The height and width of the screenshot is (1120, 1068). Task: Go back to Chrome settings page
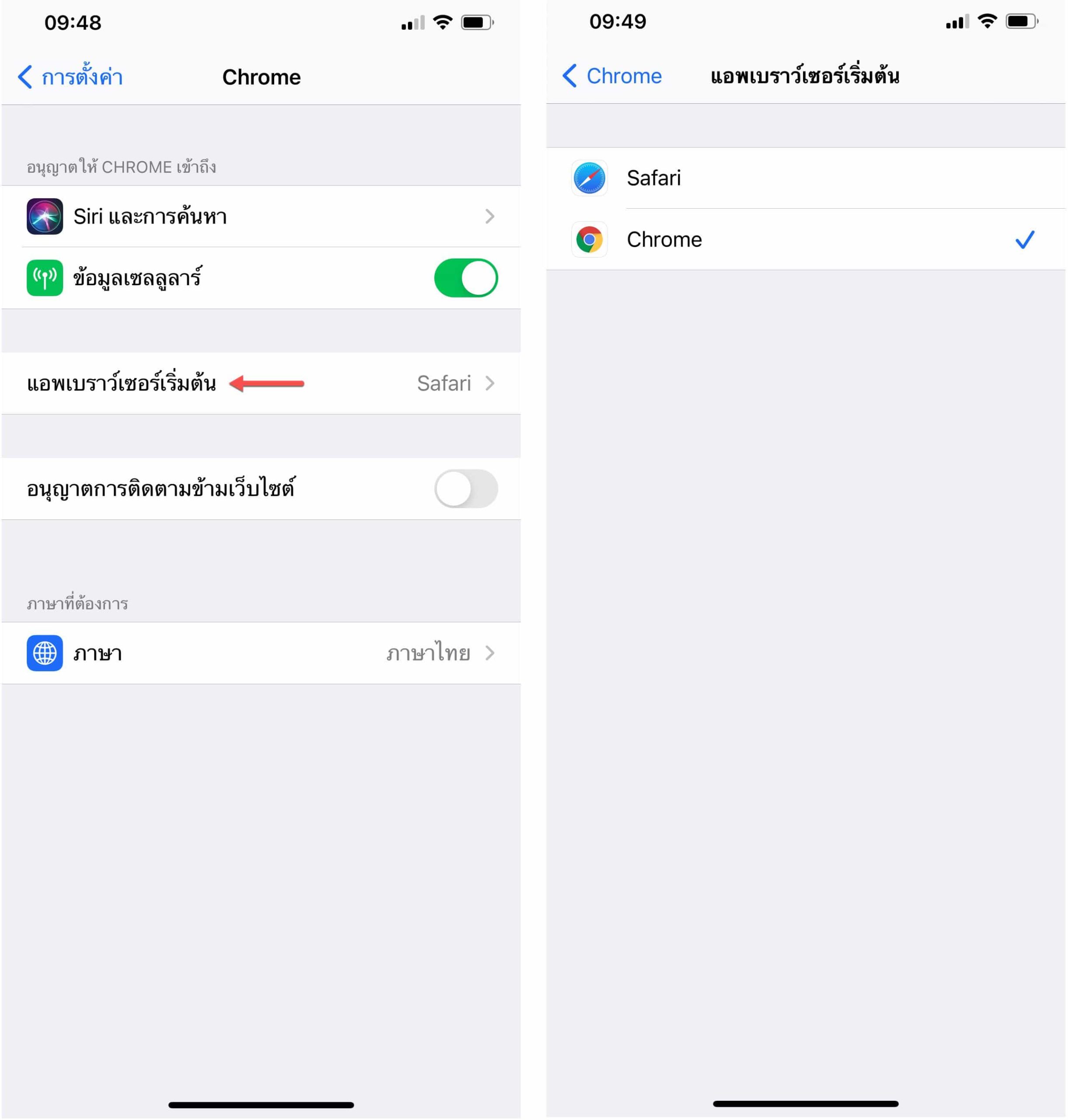click(612, 76)
